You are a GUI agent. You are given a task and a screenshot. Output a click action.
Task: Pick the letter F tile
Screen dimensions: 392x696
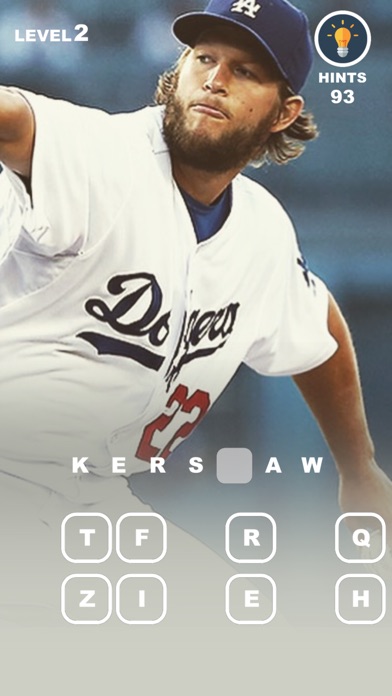141,538
